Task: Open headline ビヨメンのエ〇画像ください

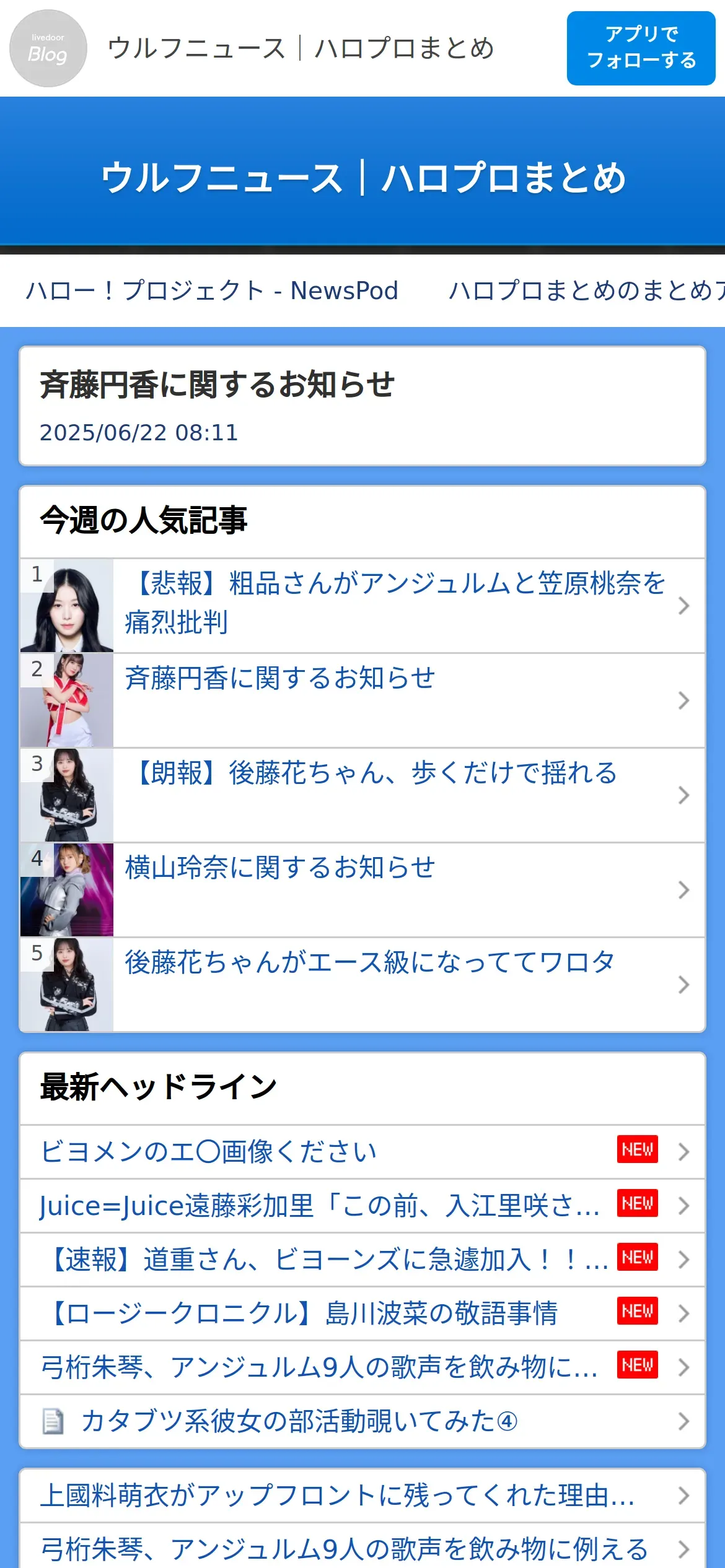Action: point(322,1152)
